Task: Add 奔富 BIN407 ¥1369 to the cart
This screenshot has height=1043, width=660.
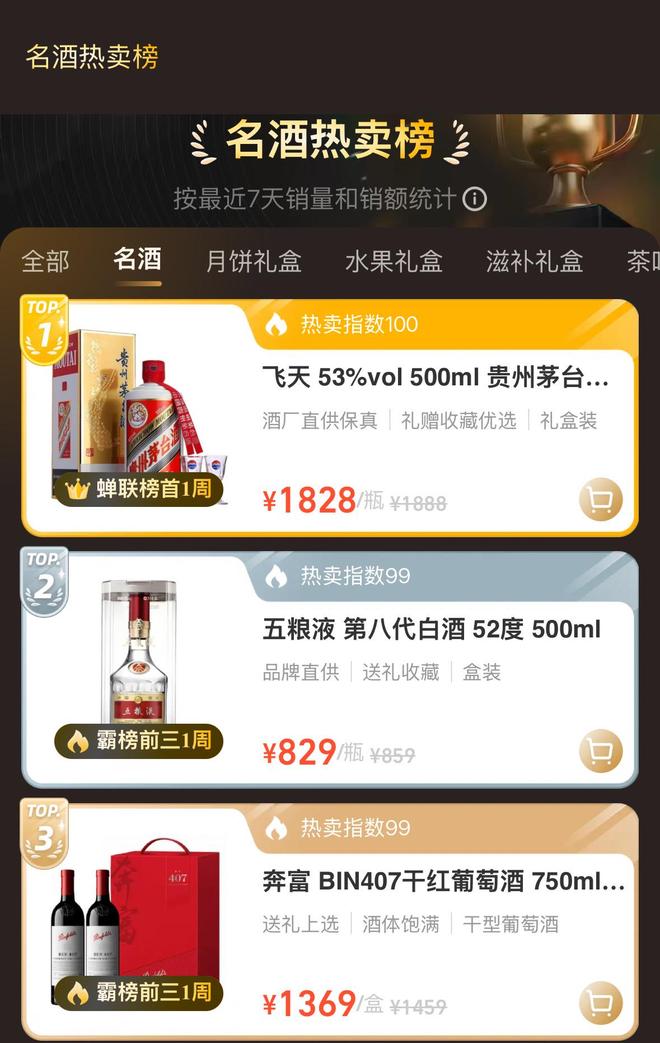Action: pyautogui.click(x=601, y=1003)
